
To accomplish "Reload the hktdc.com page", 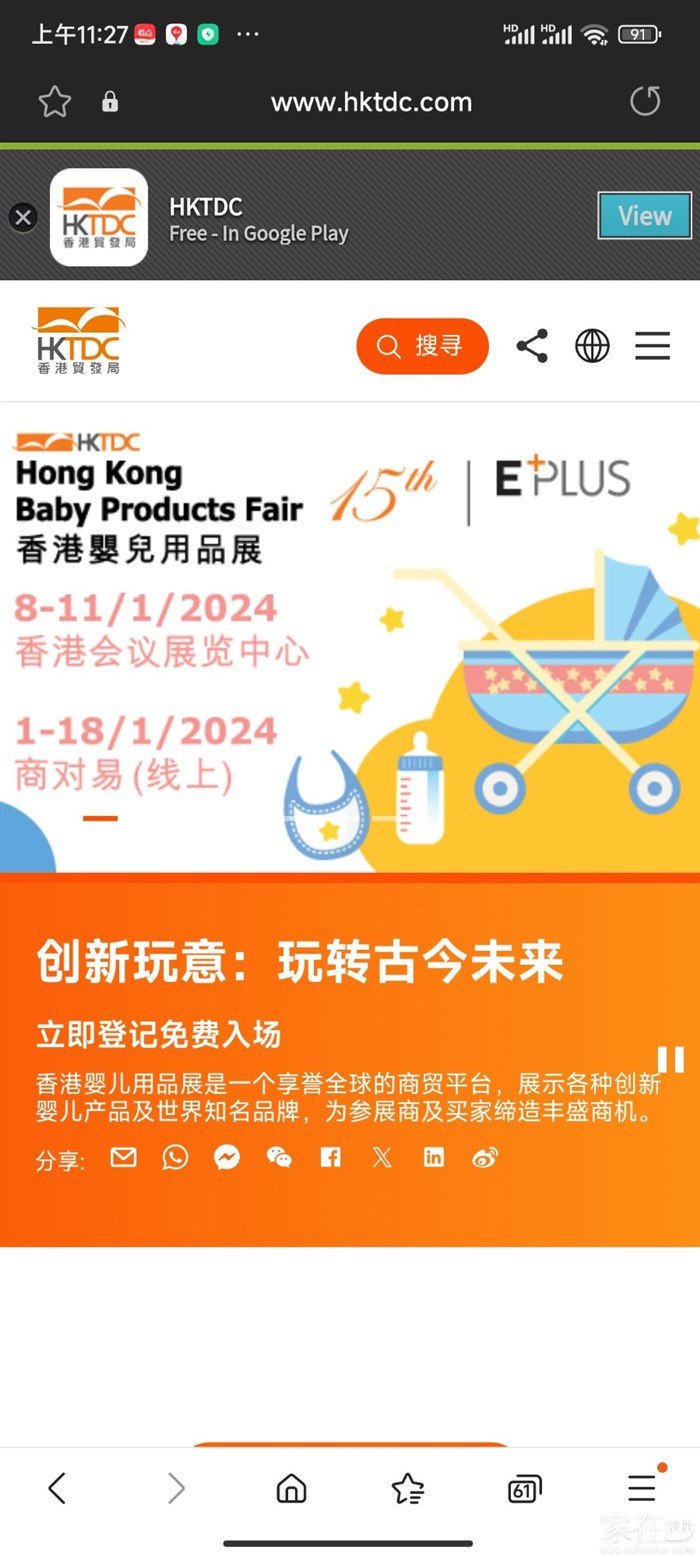I will pyautogui.click(x=645, y=101).
